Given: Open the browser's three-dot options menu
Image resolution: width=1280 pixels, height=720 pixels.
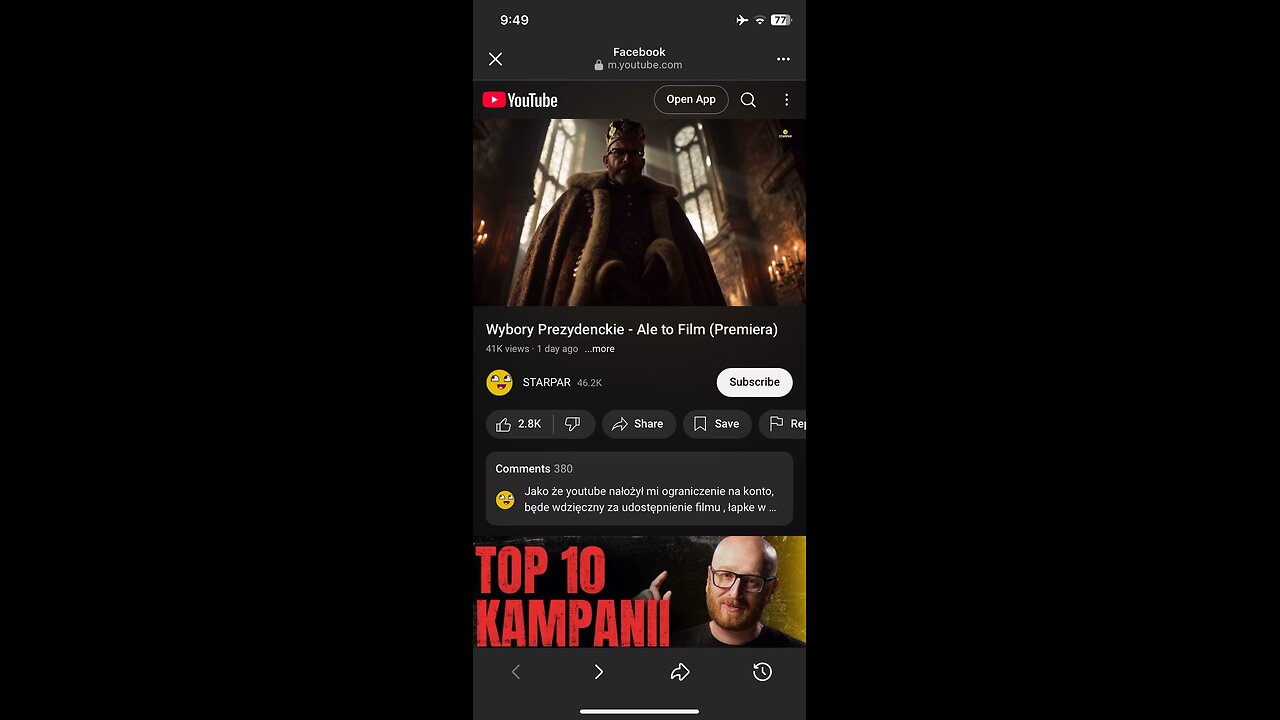Looking at the screenshot, I should pos(783,59).
